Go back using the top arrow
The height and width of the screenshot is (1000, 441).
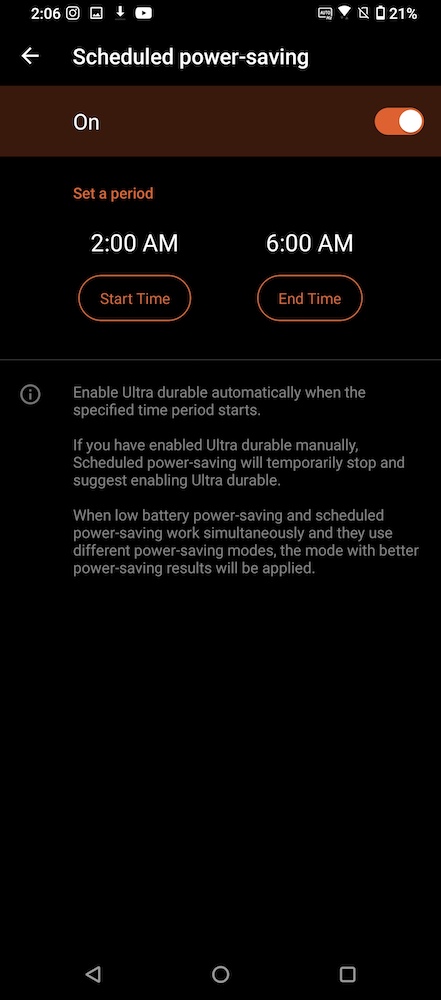click(30, 56)
